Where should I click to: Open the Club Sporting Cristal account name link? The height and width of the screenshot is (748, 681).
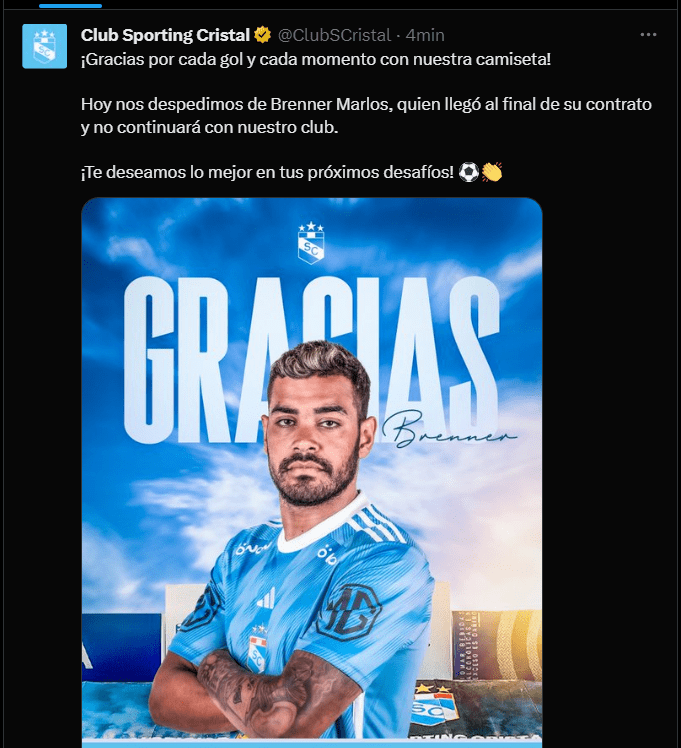pos(165,35)
